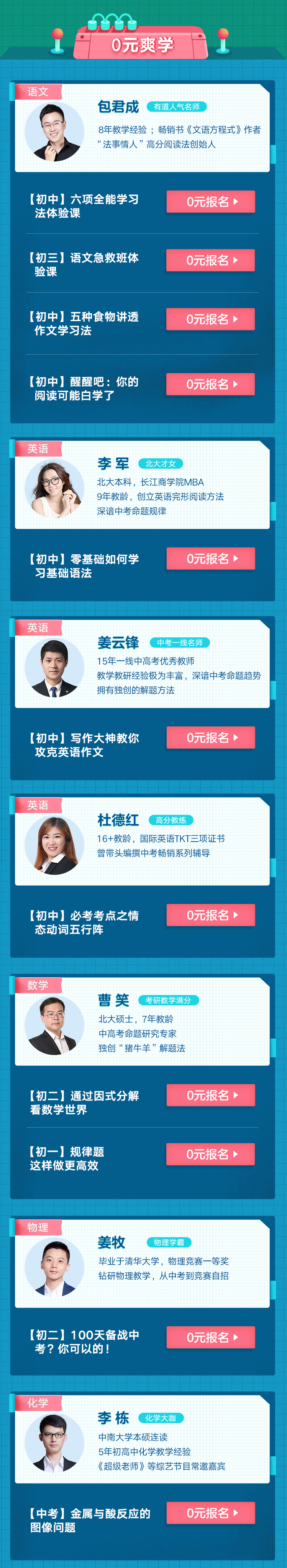This screenshot has height=1568, width=287.
Task: Register for 写作大神教你攻克英语作文
Action: tap(210, 737)
